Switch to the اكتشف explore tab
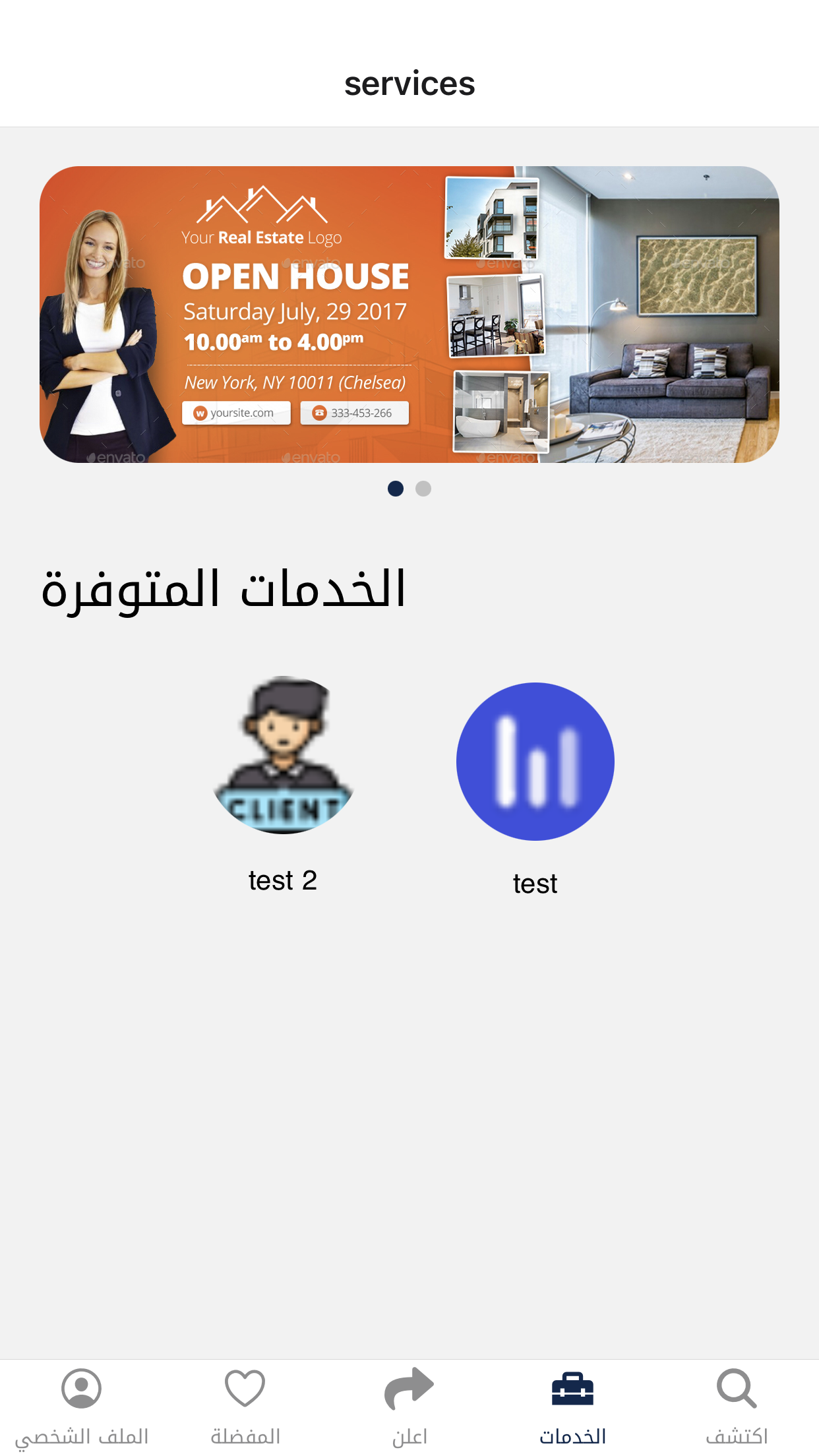Image resolution: width=819 pixels, height=1456 pixels. coord(737,1406)
